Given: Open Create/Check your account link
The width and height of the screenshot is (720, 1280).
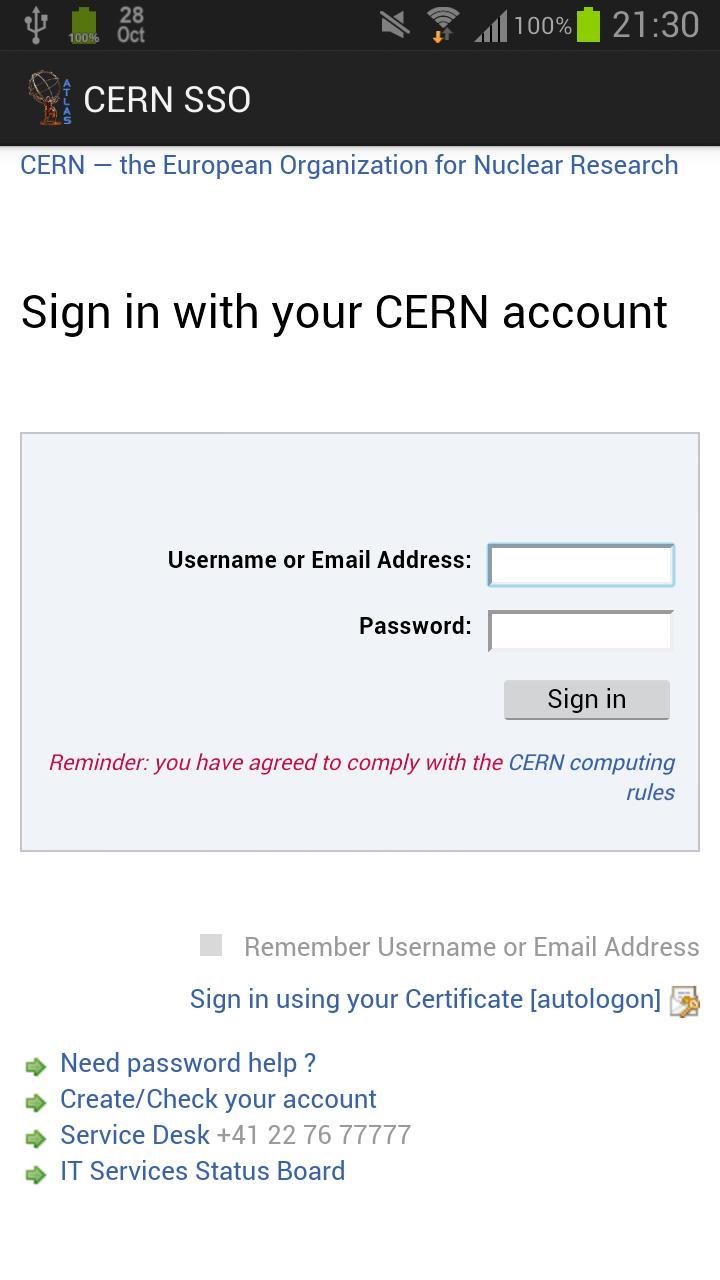Looking at the screenshot, I should (218, 1099).
